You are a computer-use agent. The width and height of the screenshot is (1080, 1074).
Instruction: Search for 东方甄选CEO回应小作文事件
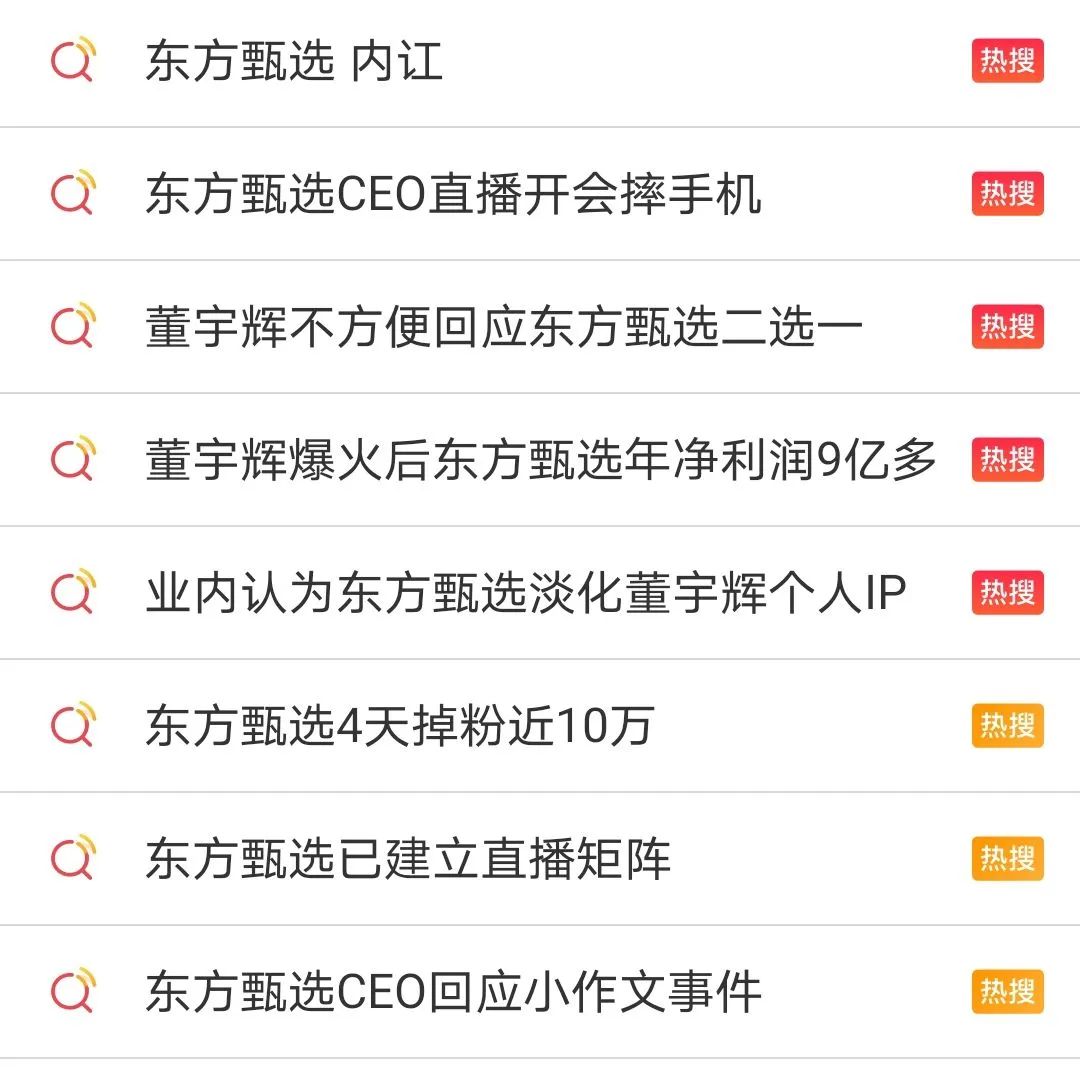[x=453, y=992]
